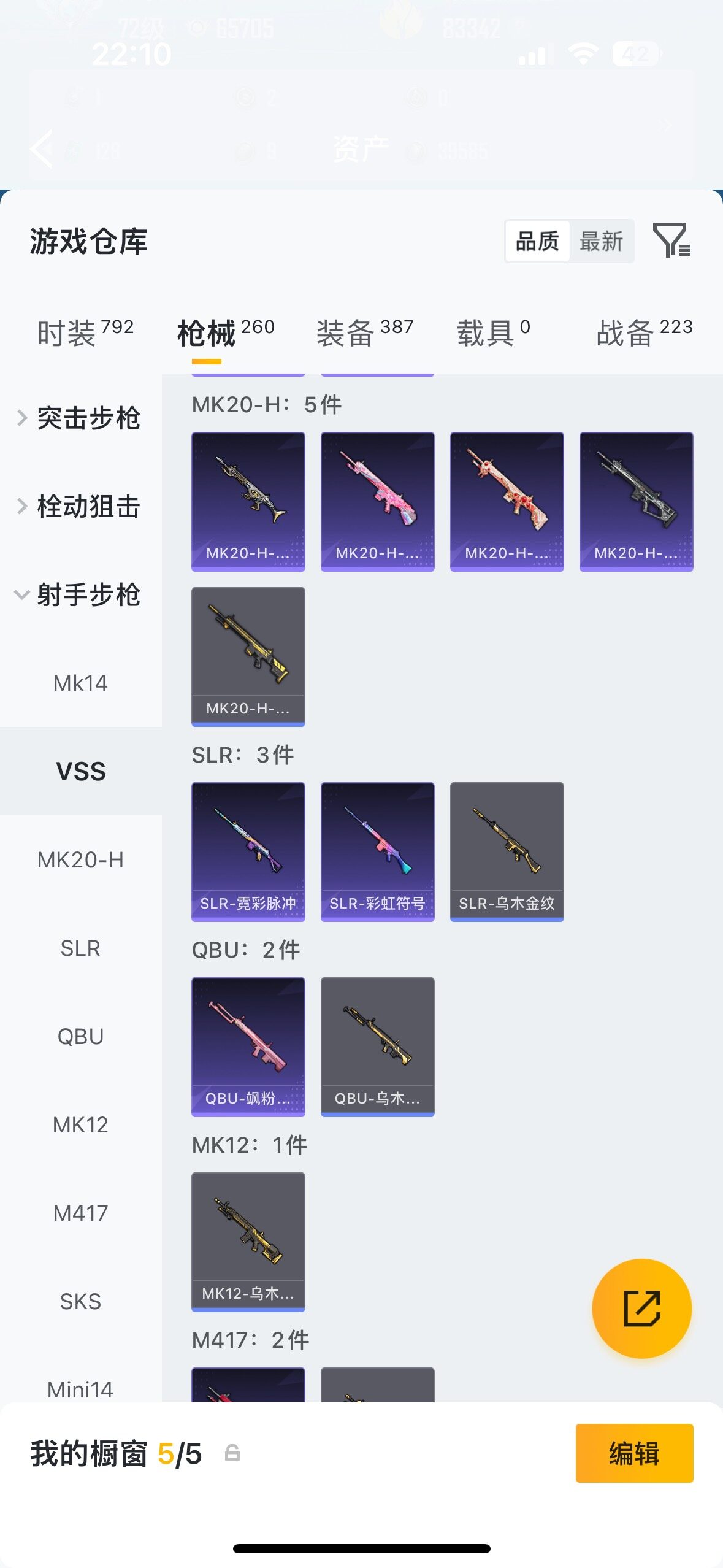
Task: Go back using the top-left arrow
Action: pyautogui.click(x=42, y=149)
